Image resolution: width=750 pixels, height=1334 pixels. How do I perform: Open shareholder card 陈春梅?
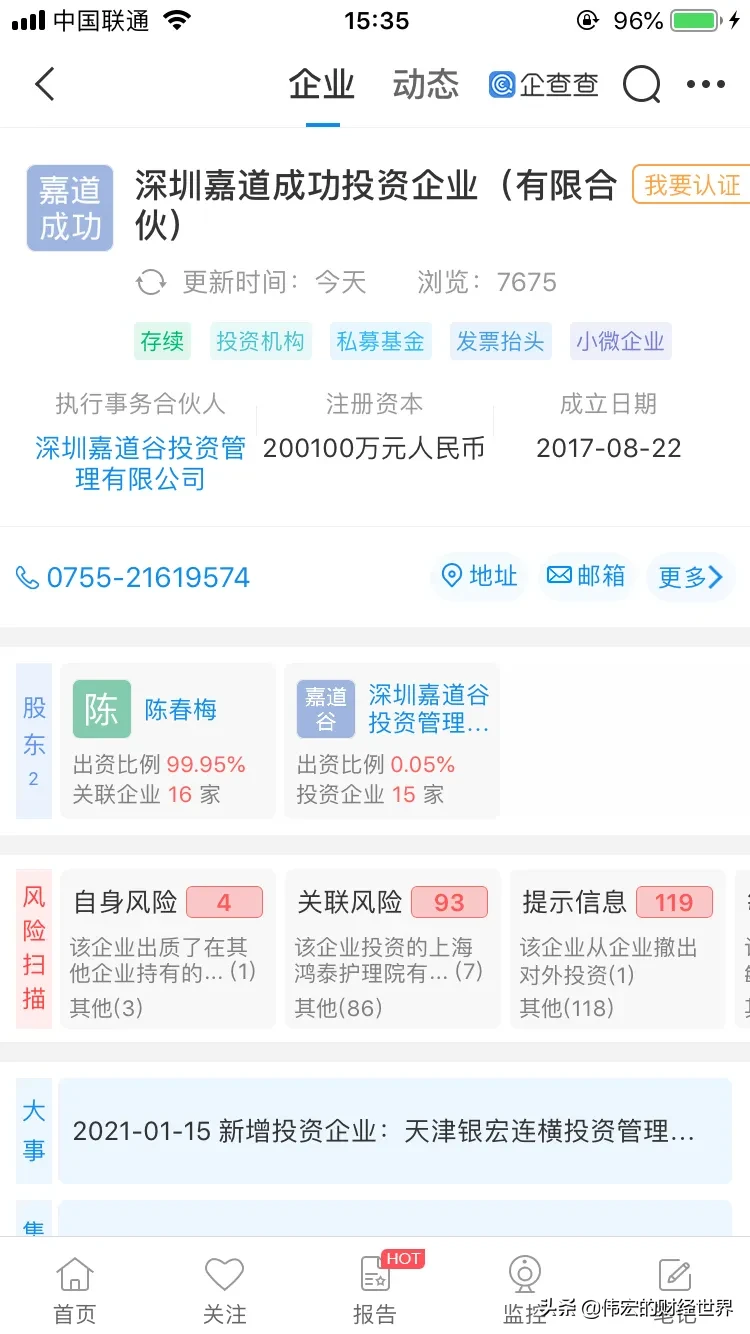[x=167, y=741]
